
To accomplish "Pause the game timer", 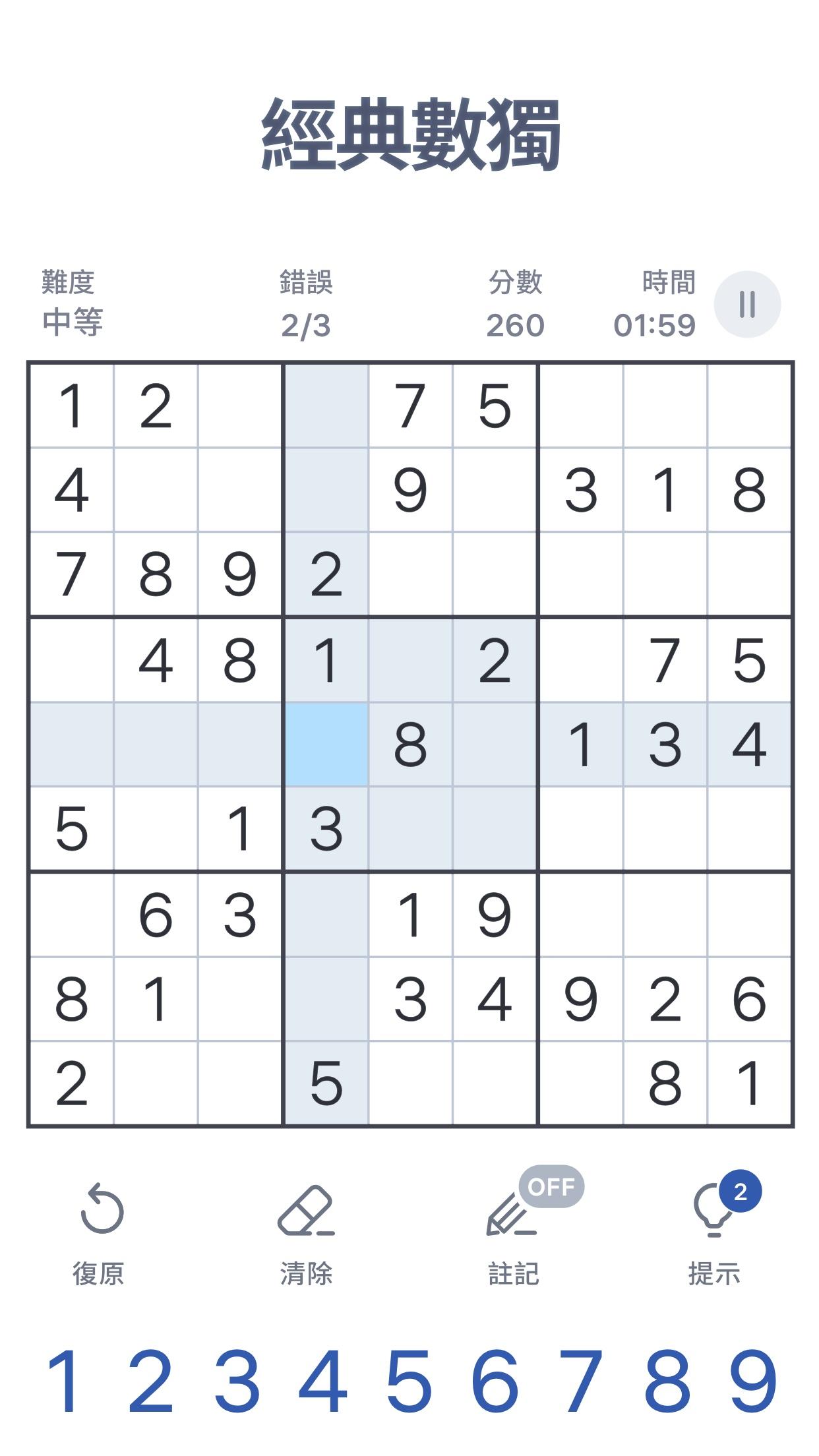I will [747, 305].
